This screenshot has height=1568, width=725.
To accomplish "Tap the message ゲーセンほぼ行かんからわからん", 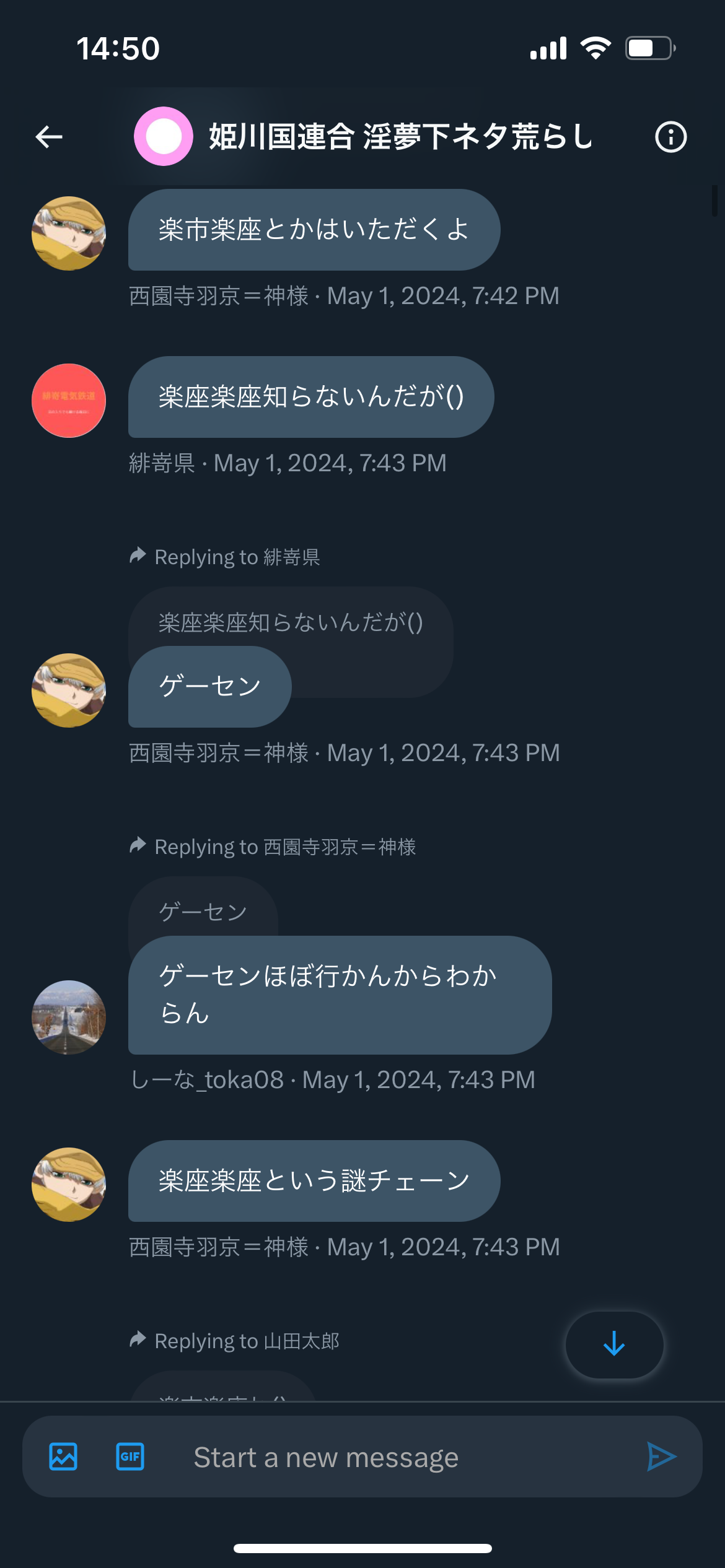I will pyautogui.click(x=340, y=995).
